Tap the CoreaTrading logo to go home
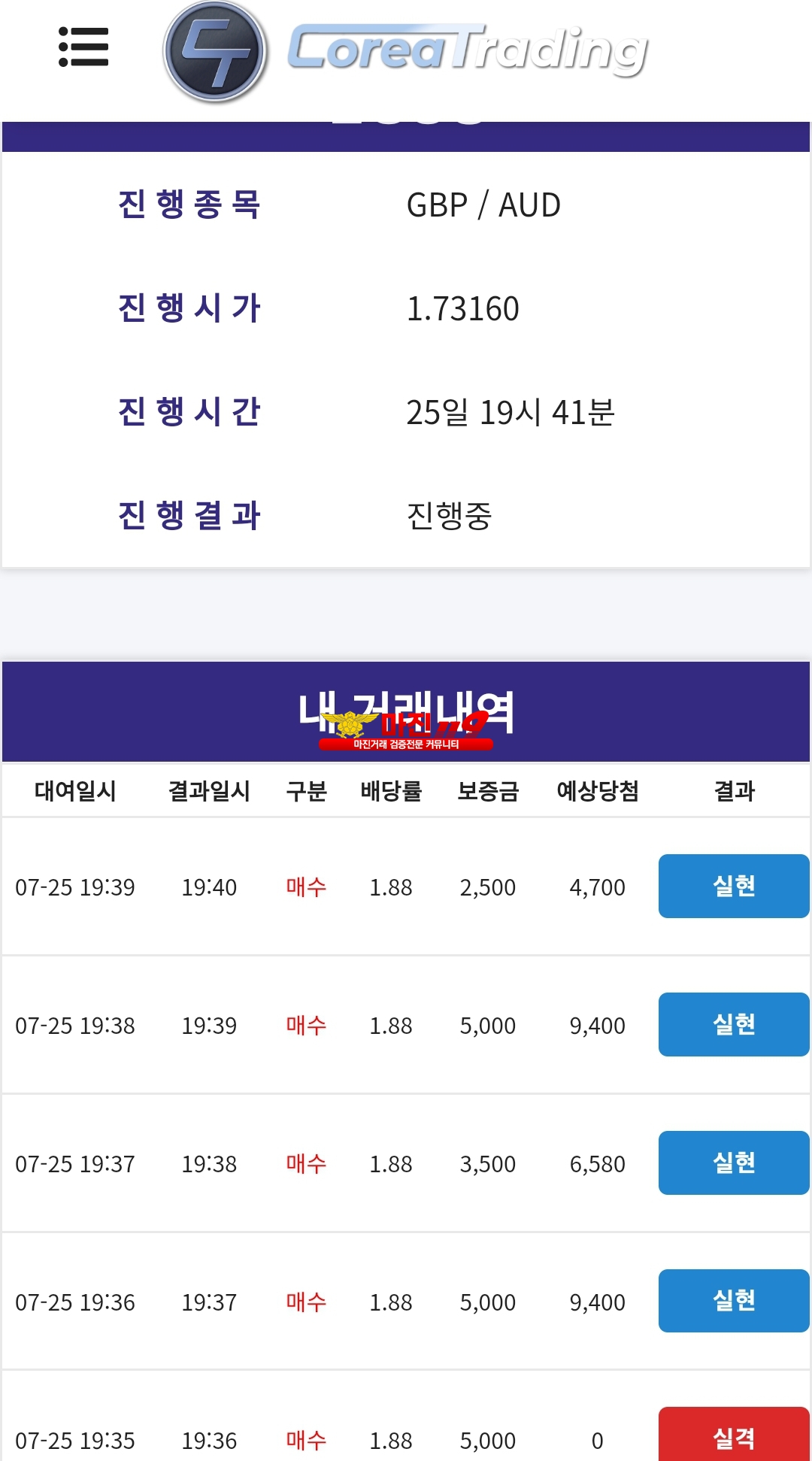 click(406, 51)
